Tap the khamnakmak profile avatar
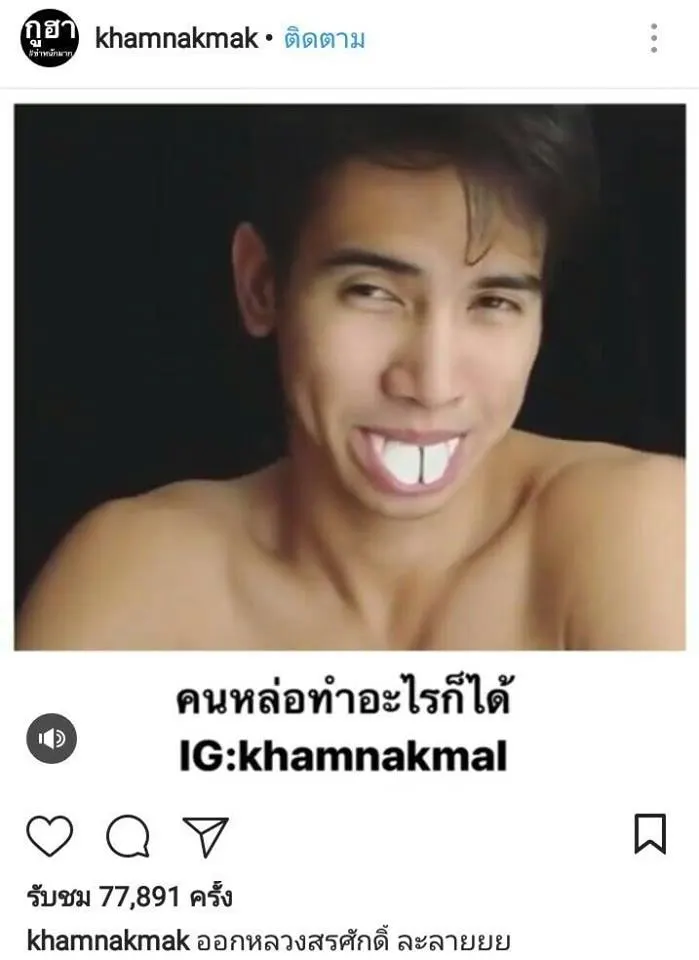The height and width of the screenshot is (960, 699). 48,39
